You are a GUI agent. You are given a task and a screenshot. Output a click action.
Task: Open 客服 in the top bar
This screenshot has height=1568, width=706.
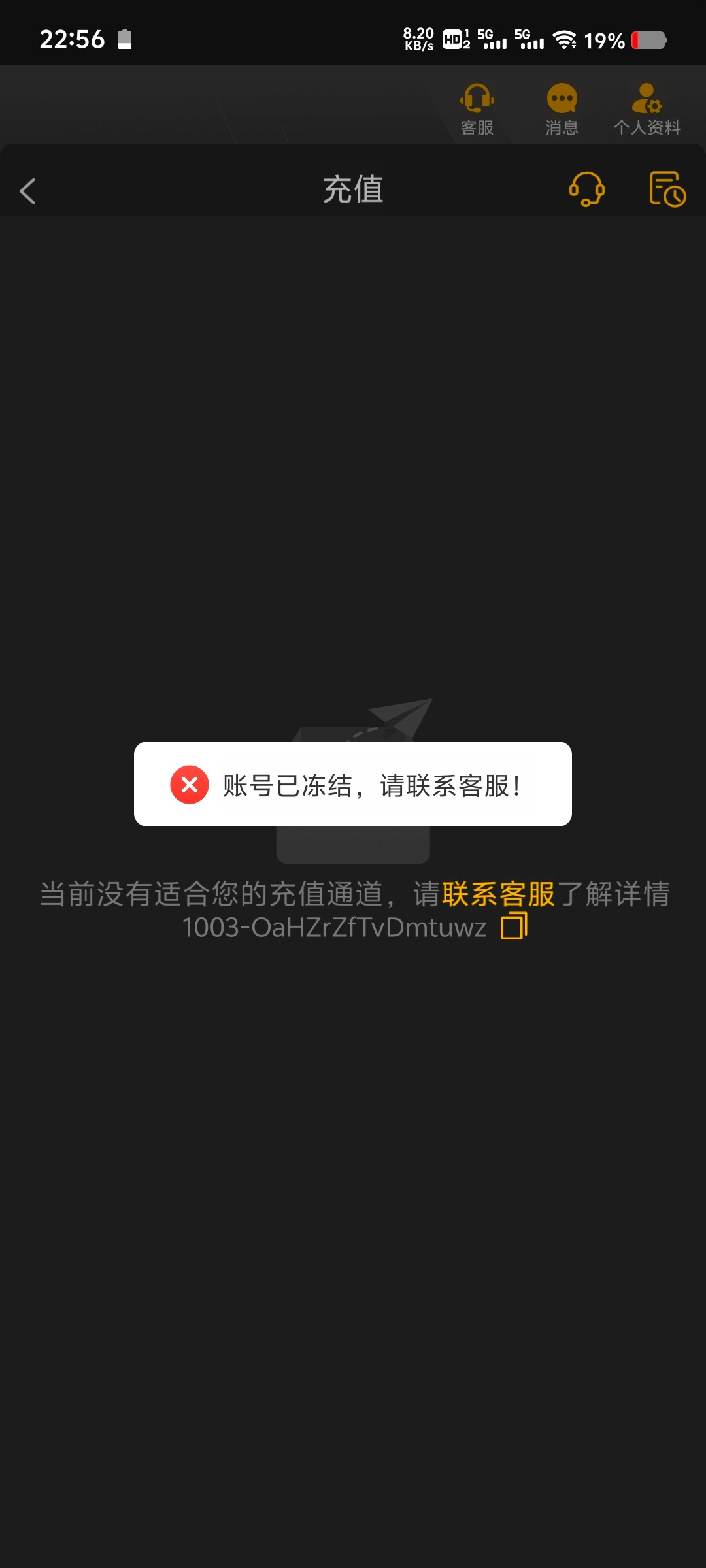click(x=477, y=109)
